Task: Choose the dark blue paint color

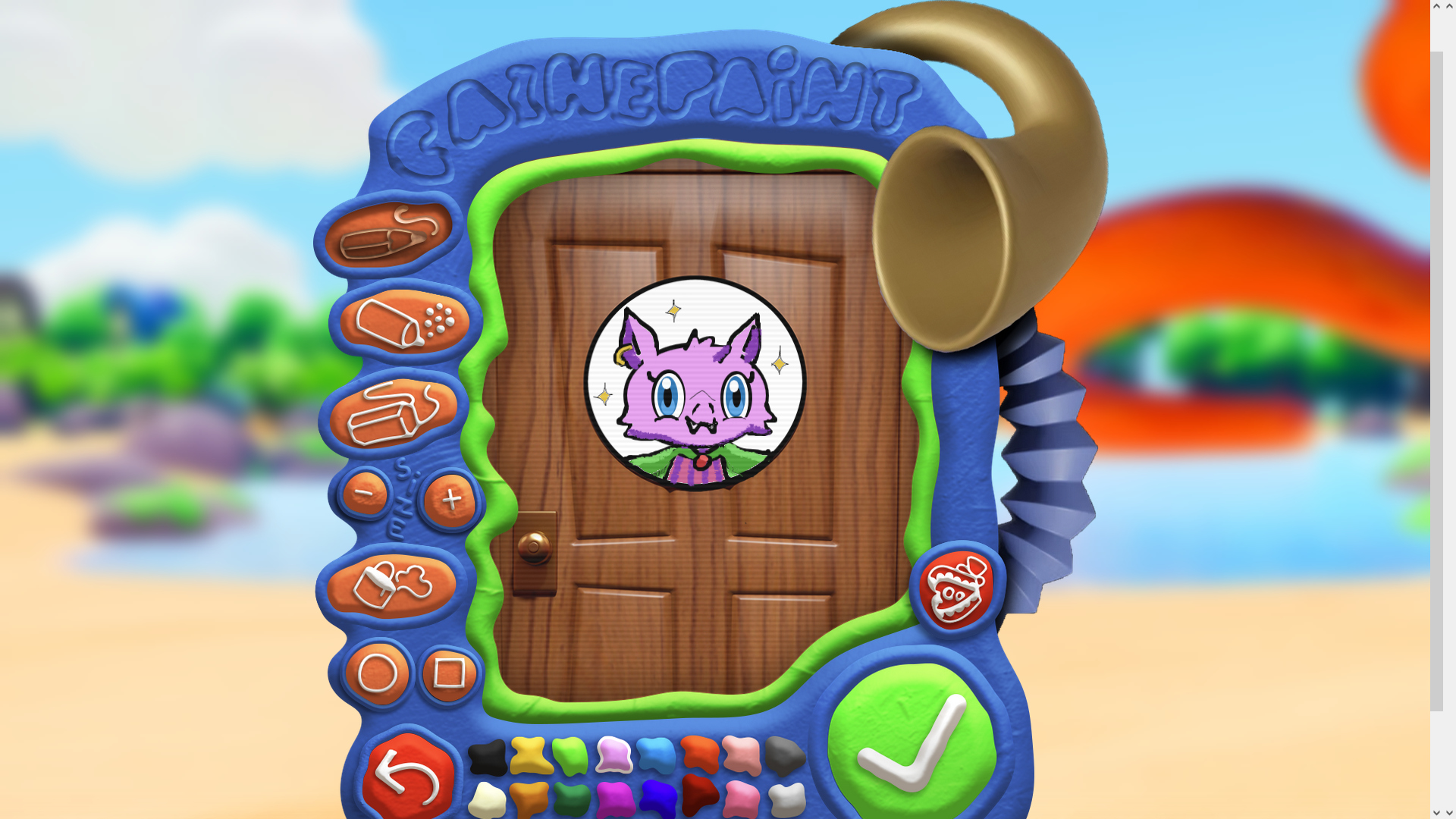Action: click(x=657, y=799)
